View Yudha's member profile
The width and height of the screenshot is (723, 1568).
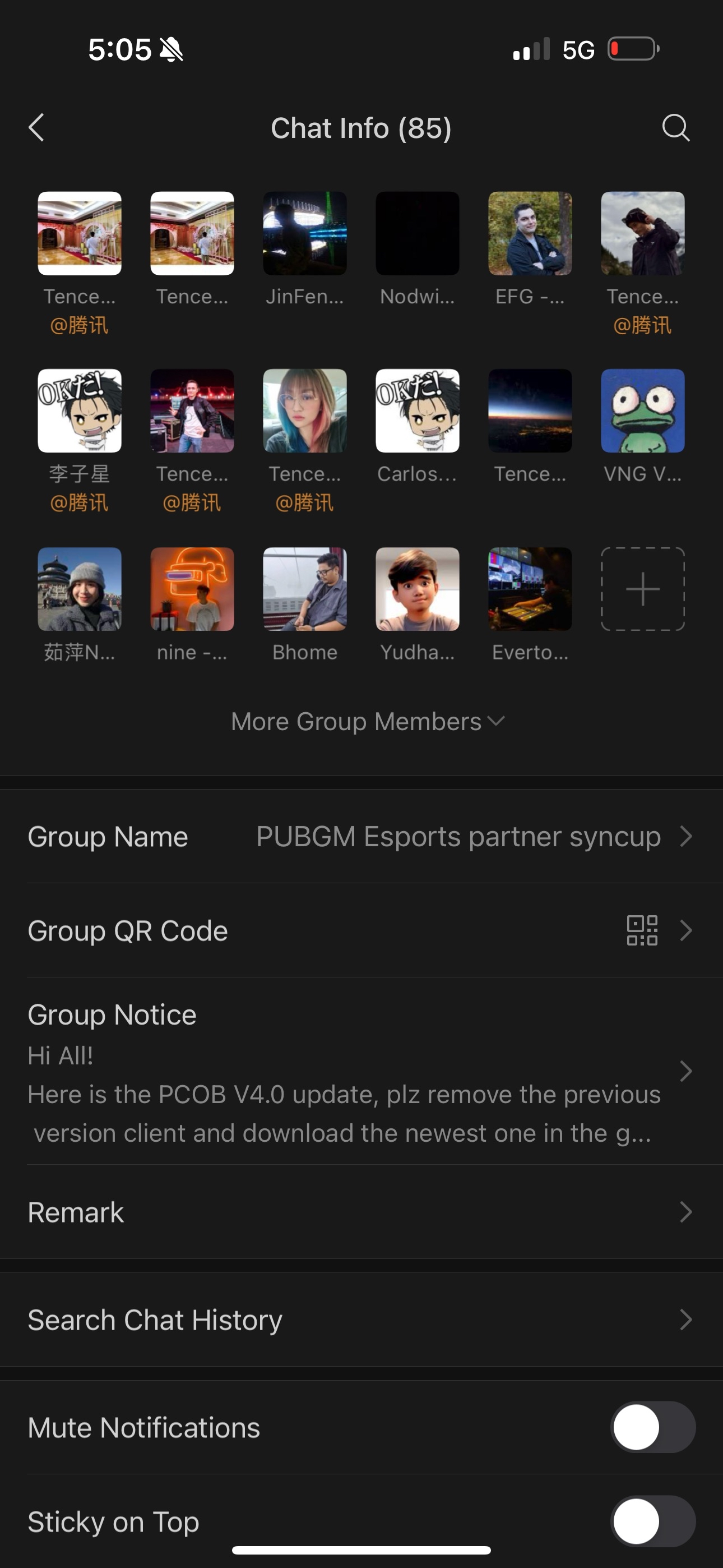(x=418, y=589)
